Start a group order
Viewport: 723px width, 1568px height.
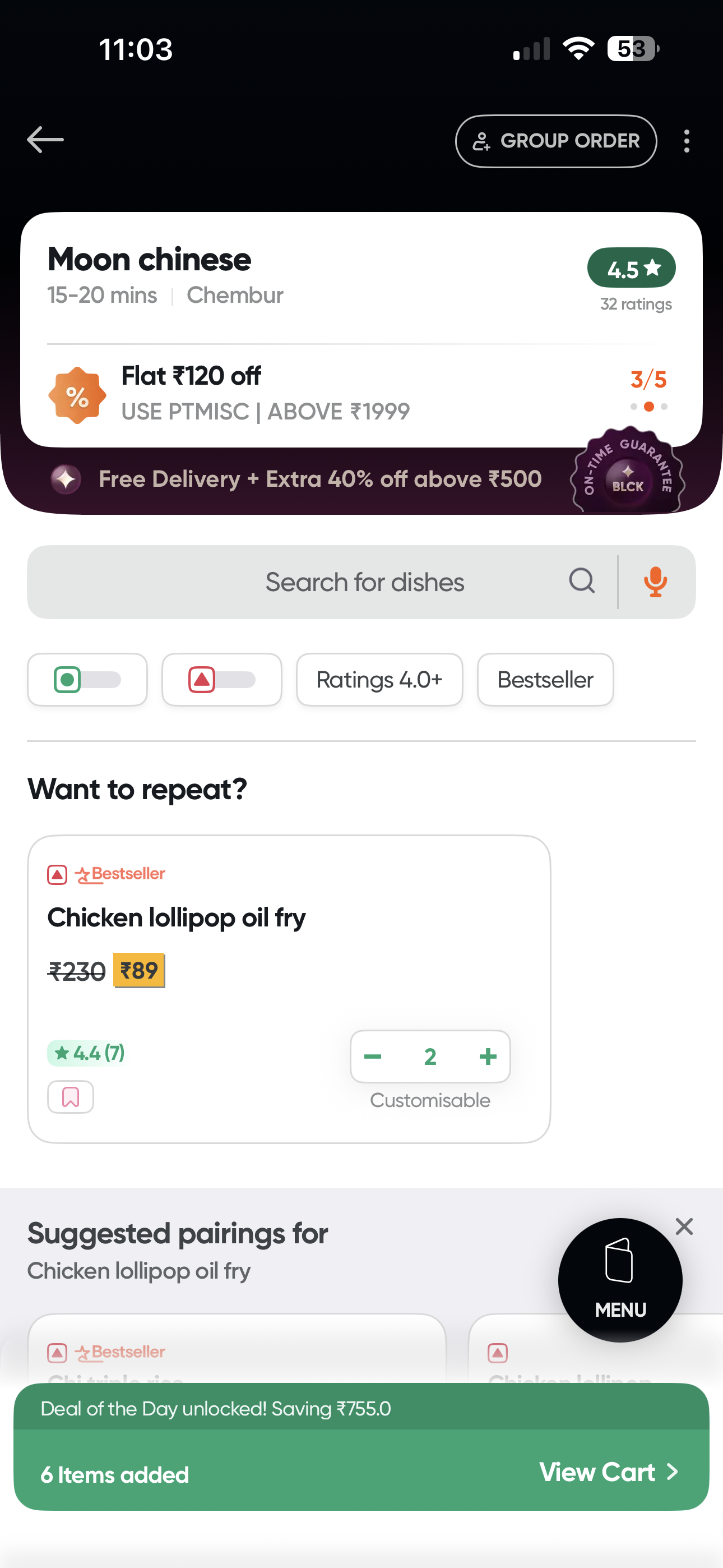(555, 141)
